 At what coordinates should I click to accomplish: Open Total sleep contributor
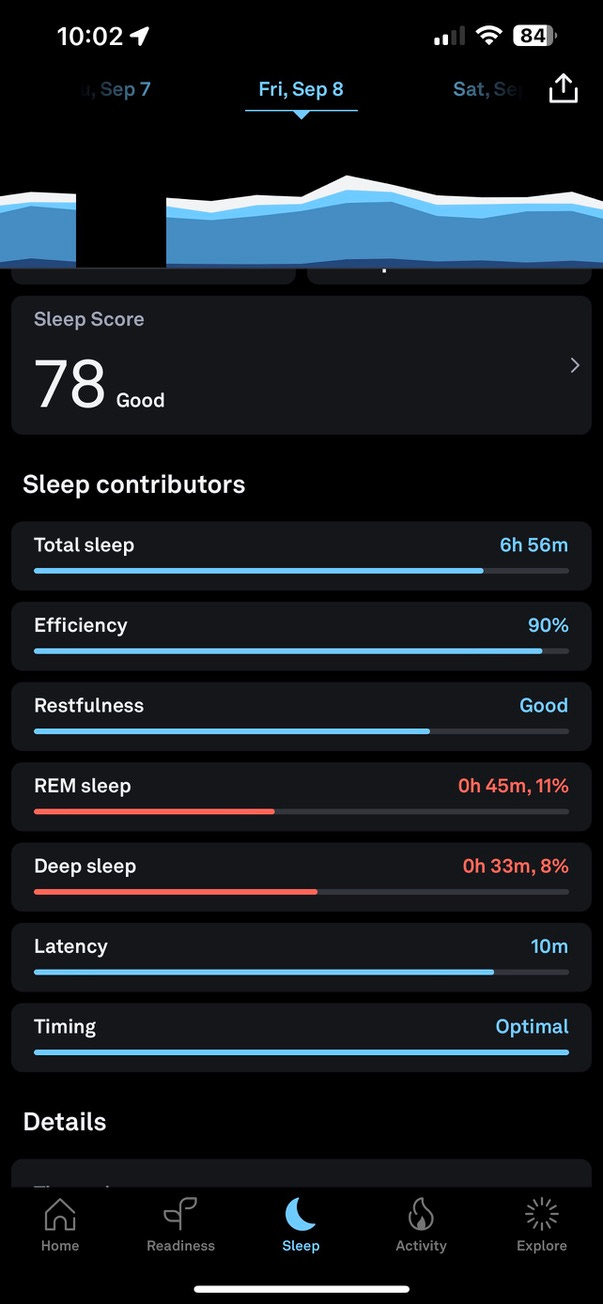pyautogui.click(x=301, y=556)
